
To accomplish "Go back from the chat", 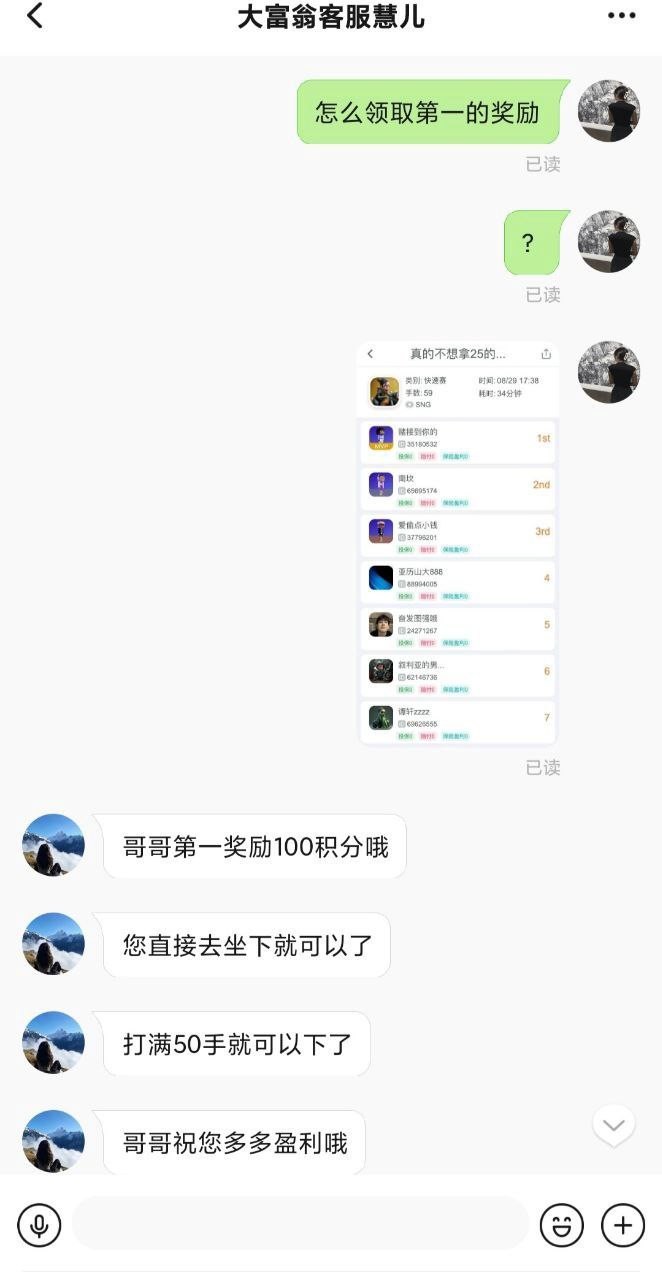I will coord(35,16).
